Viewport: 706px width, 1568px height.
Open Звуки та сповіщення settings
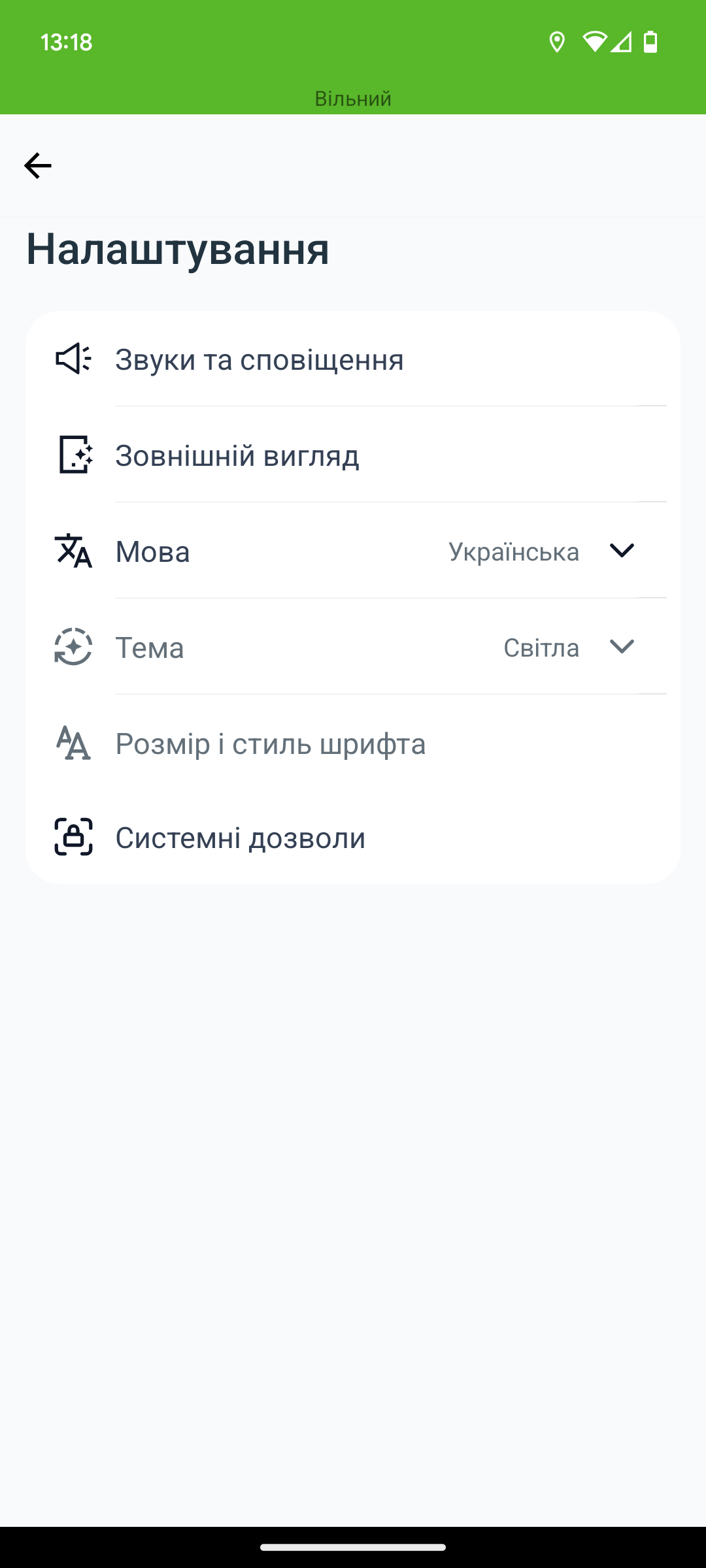(x=353, y=359)
